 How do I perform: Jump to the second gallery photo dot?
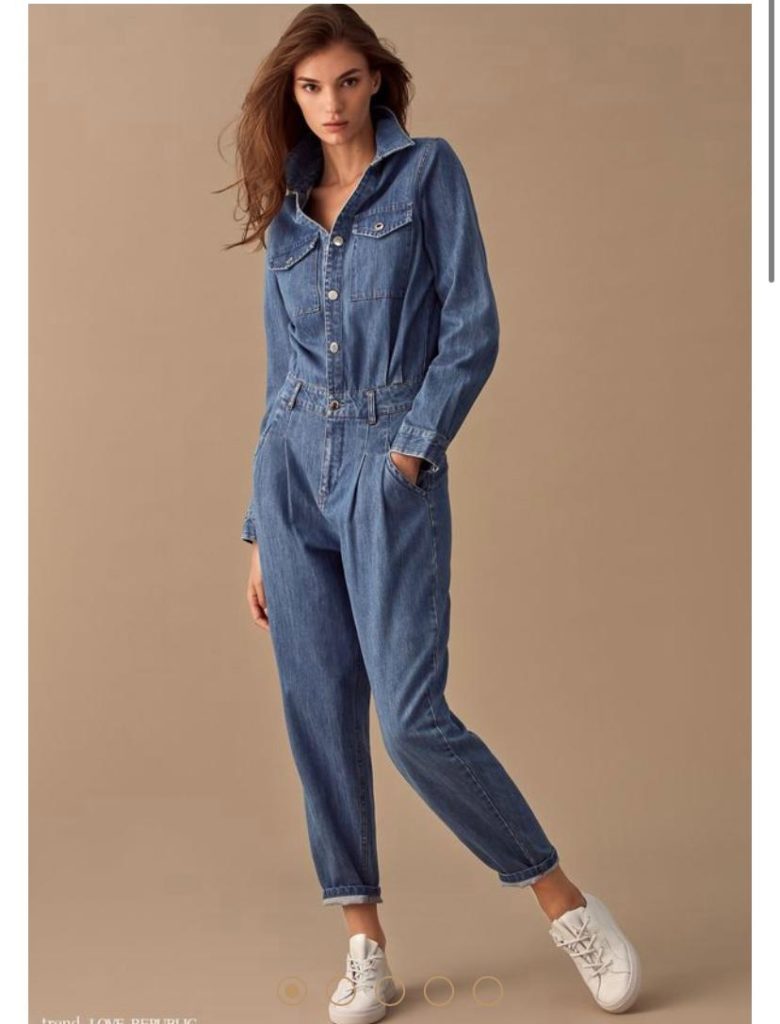tap(340, 990)
